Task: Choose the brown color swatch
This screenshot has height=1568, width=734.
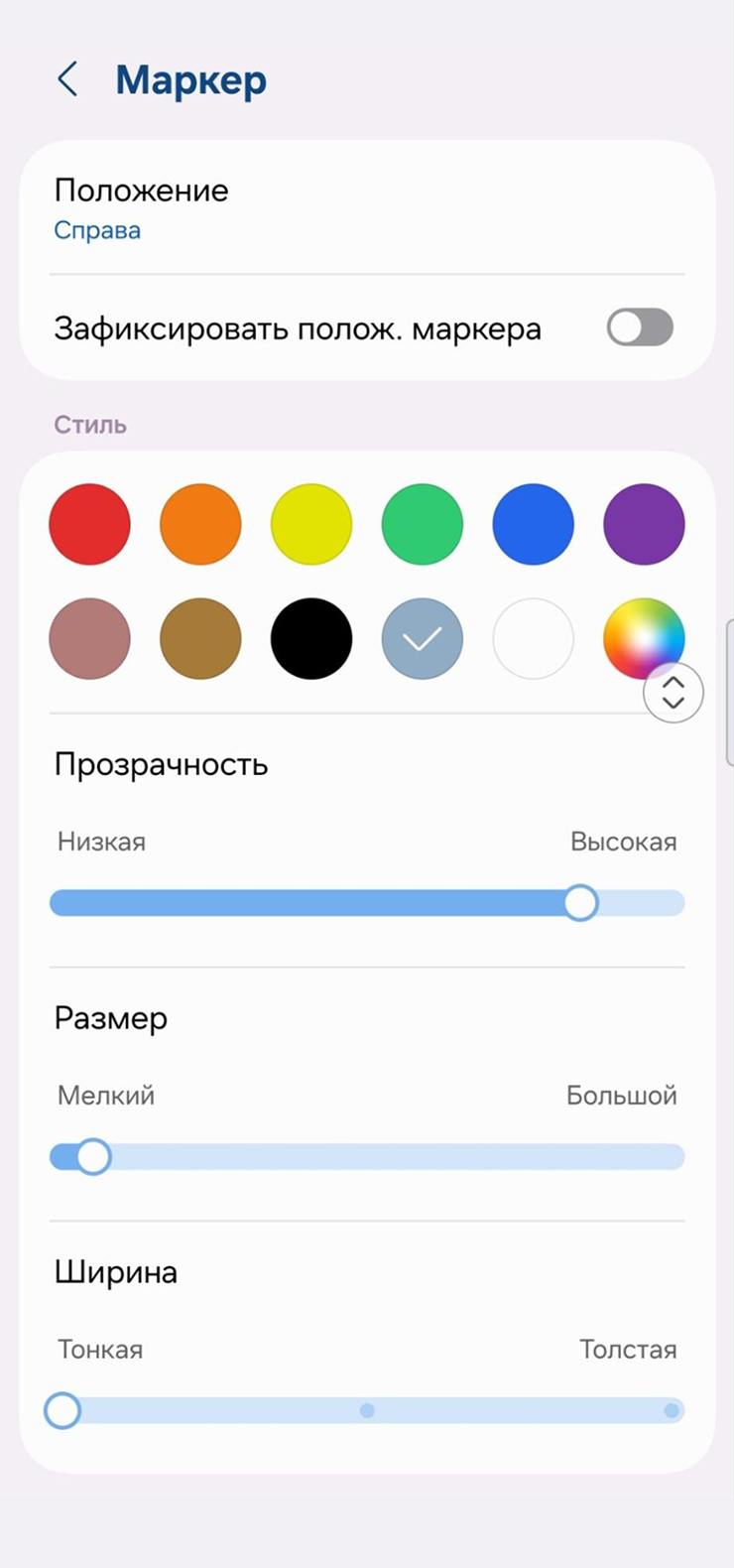Action: [x=200, y=638]
